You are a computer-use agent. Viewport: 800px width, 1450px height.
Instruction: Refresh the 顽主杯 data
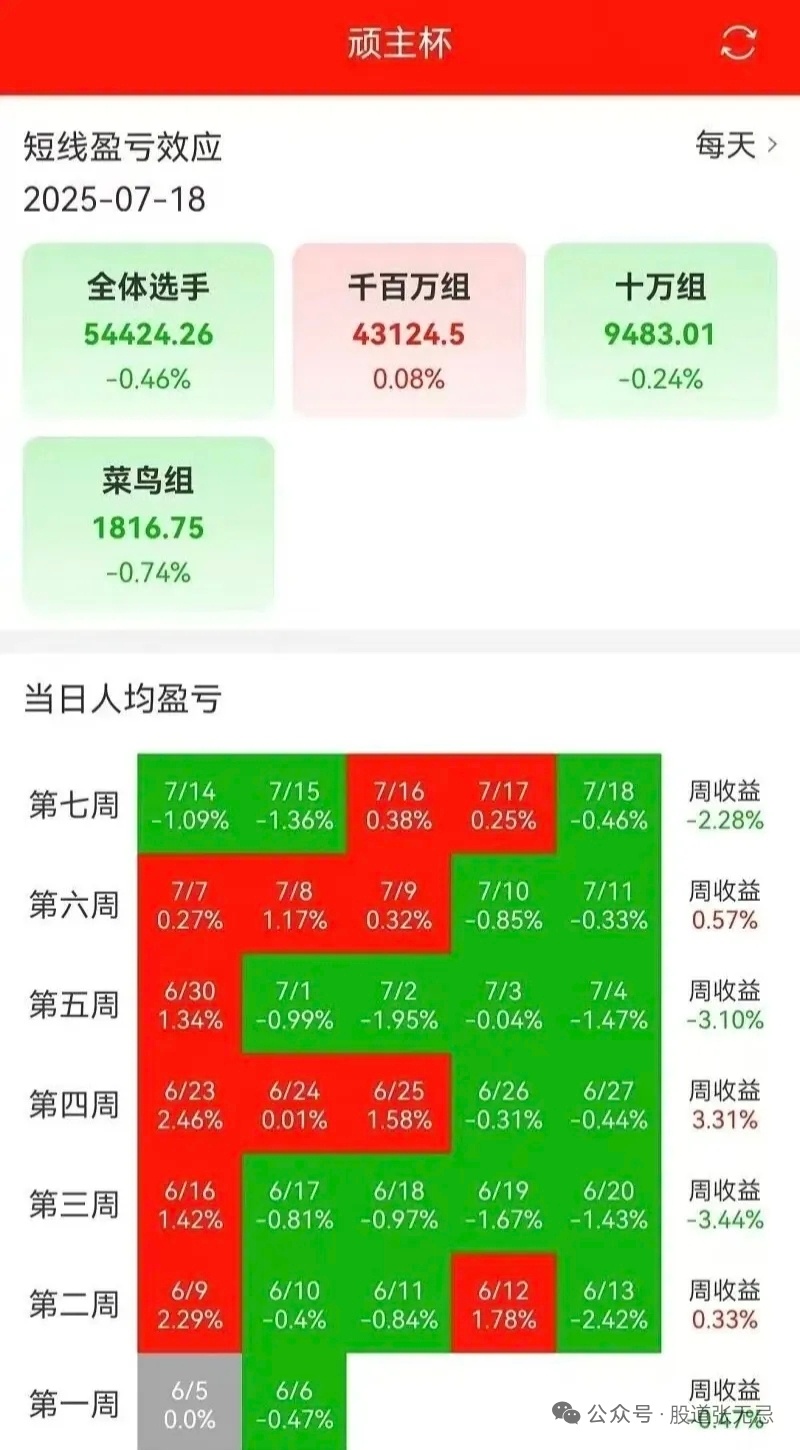[x=739, y=43]
